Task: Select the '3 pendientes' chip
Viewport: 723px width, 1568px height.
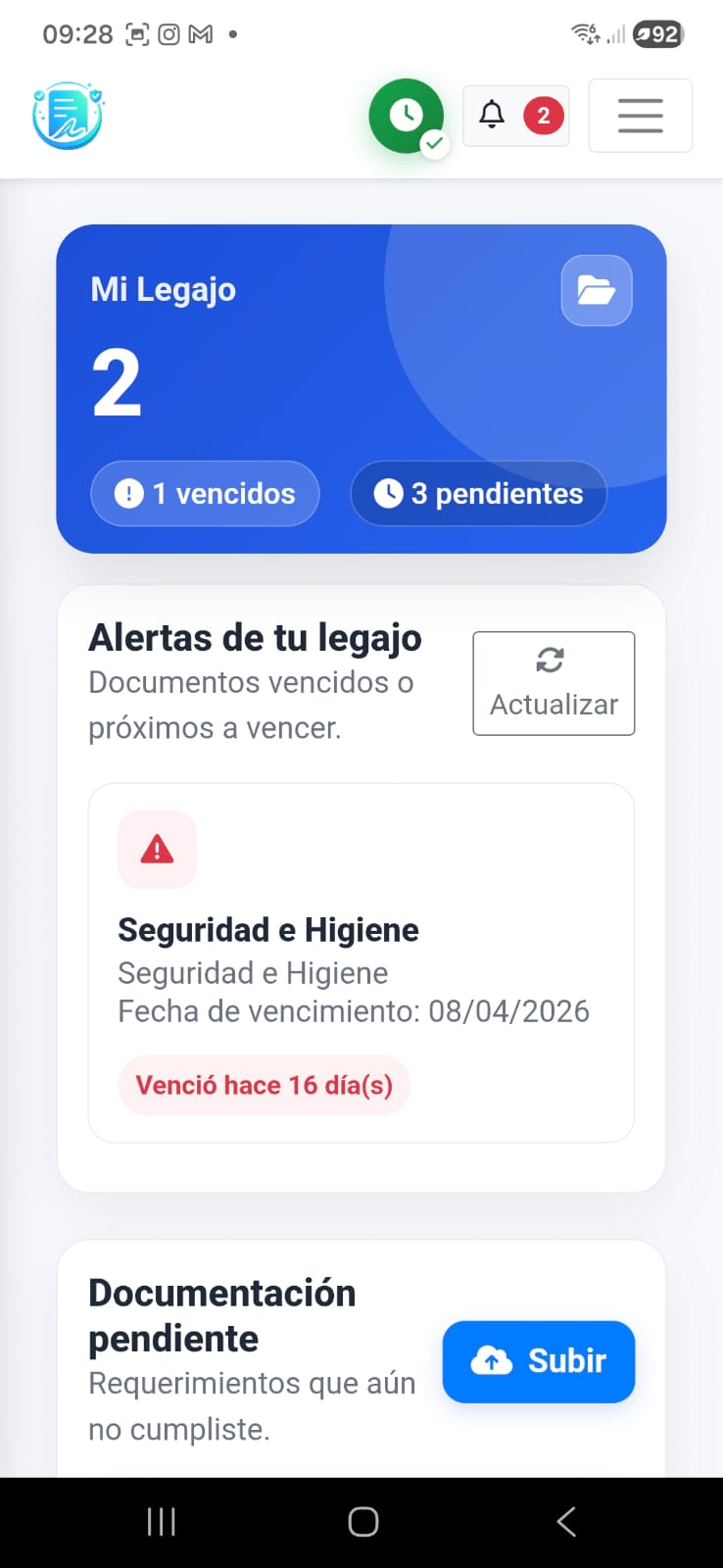Action: (x=478, y=494)
